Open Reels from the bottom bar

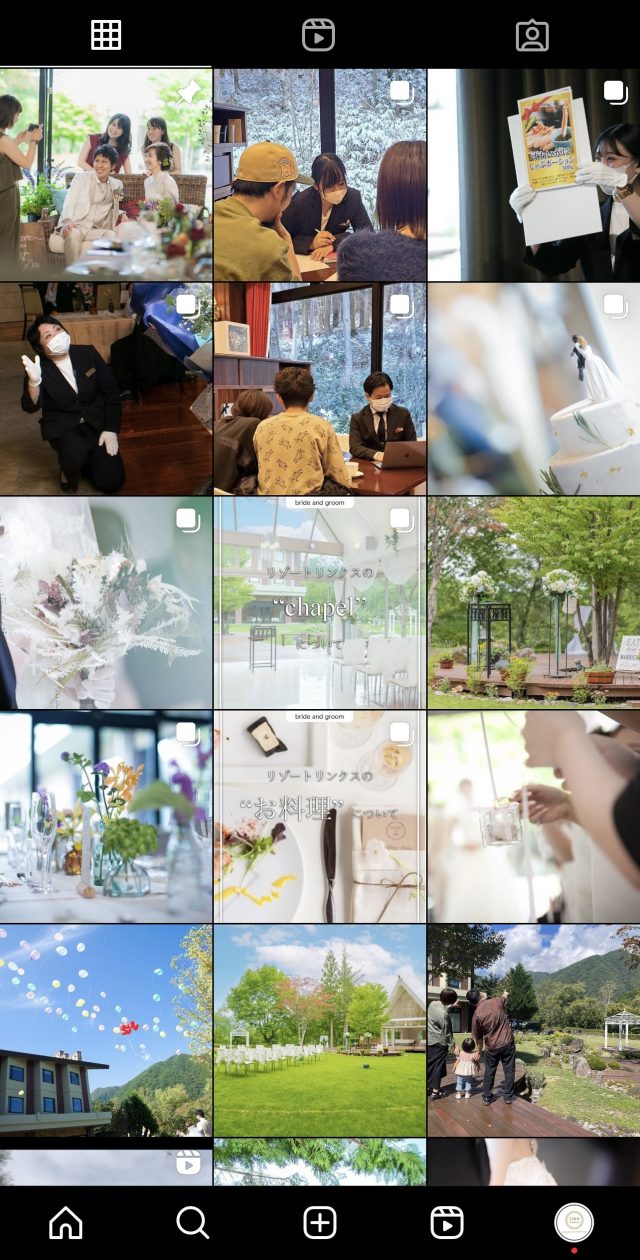point(447,1222)
